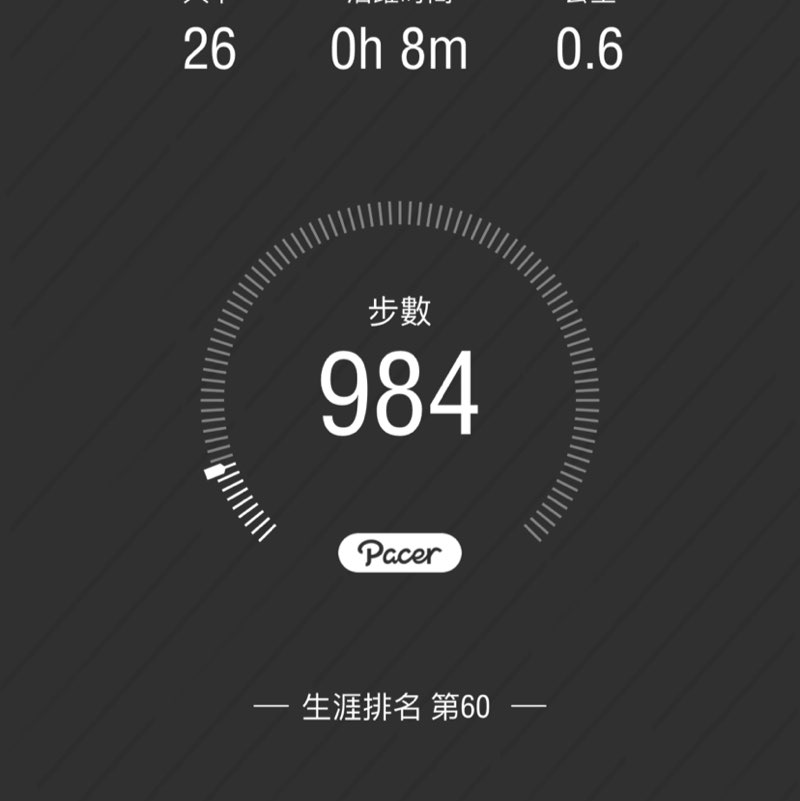
Task: Click the rightmost top stat label
Action: click(x=590, y=5)
